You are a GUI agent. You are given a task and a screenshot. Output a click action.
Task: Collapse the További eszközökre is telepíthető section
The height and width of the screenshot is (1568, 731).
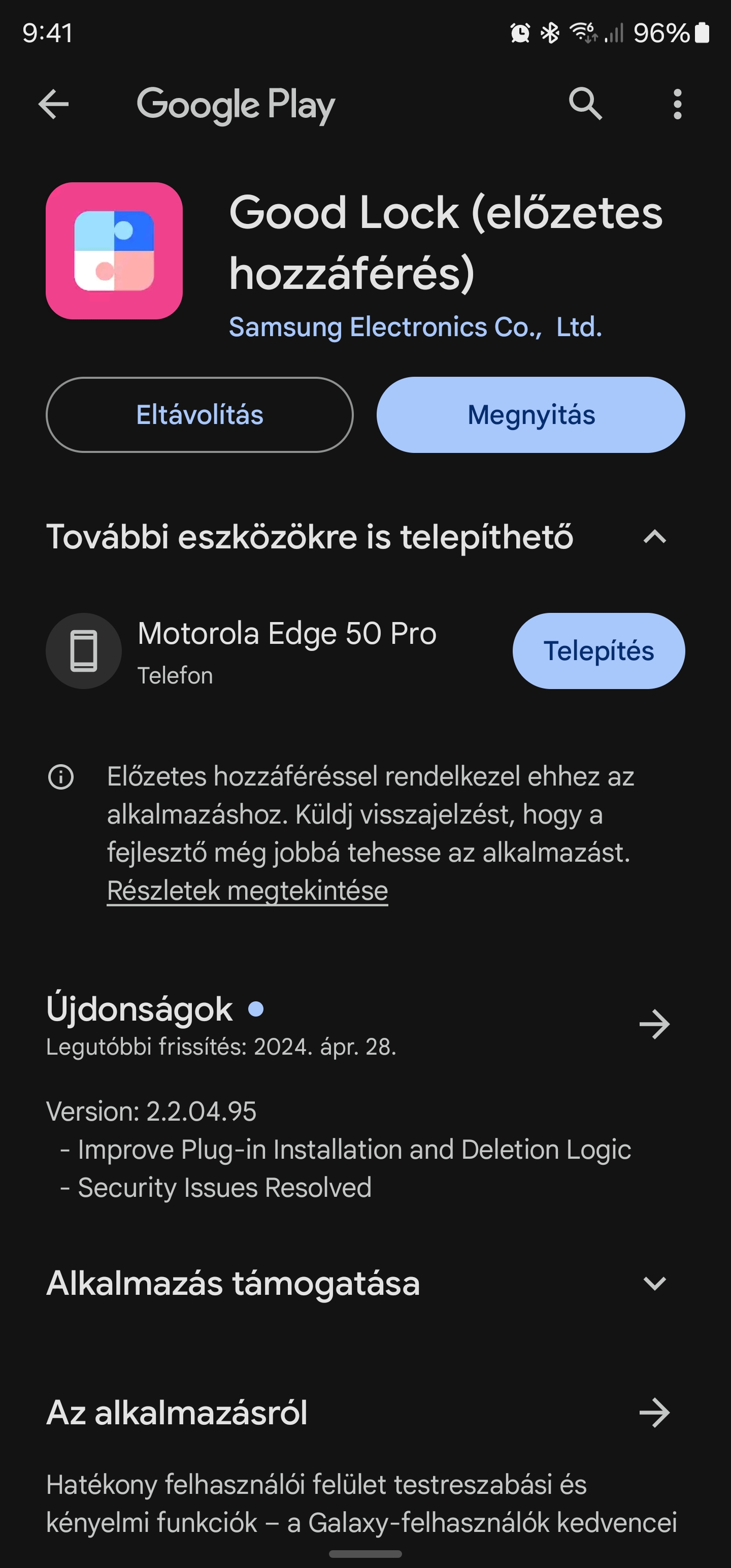655,537
